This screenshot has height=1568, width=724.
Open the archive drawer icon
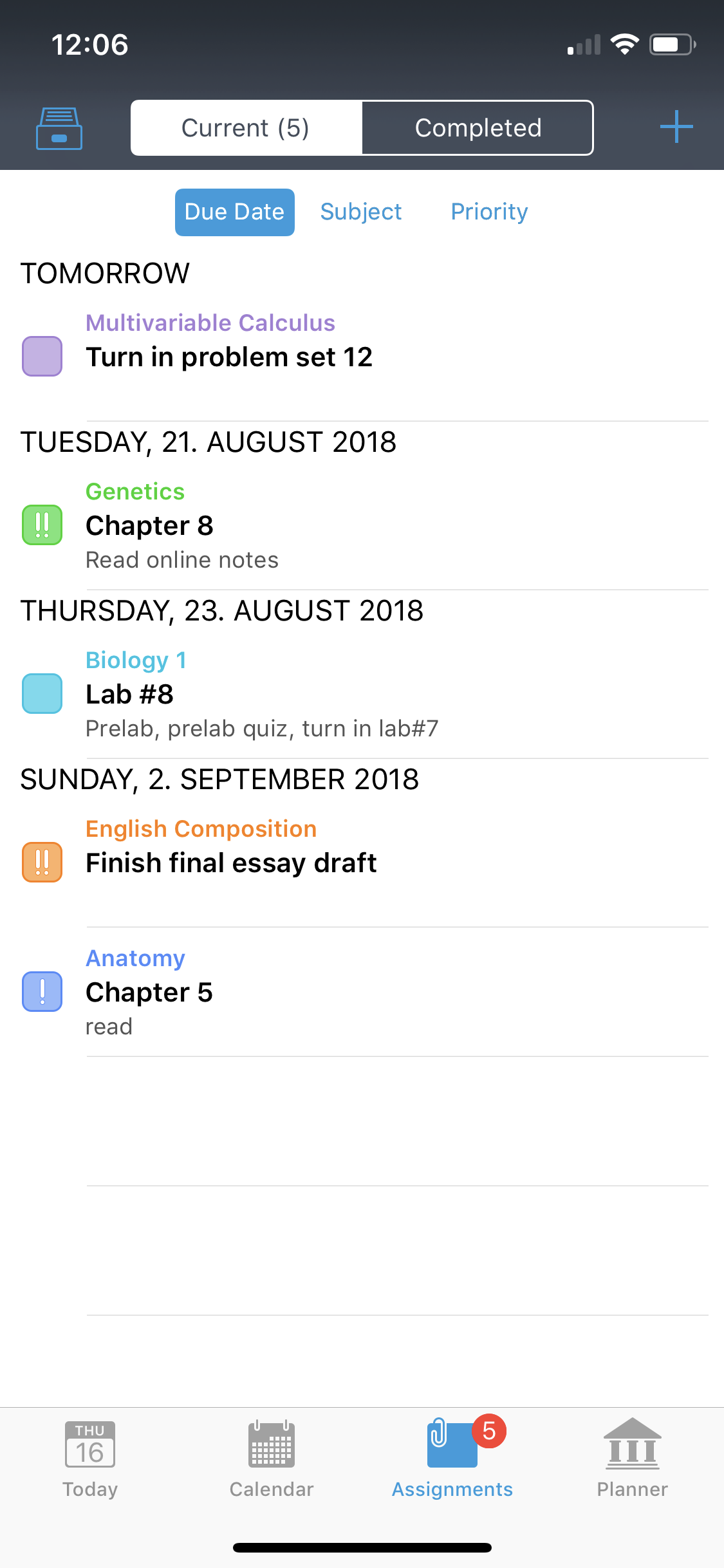(x=59, y=128)
